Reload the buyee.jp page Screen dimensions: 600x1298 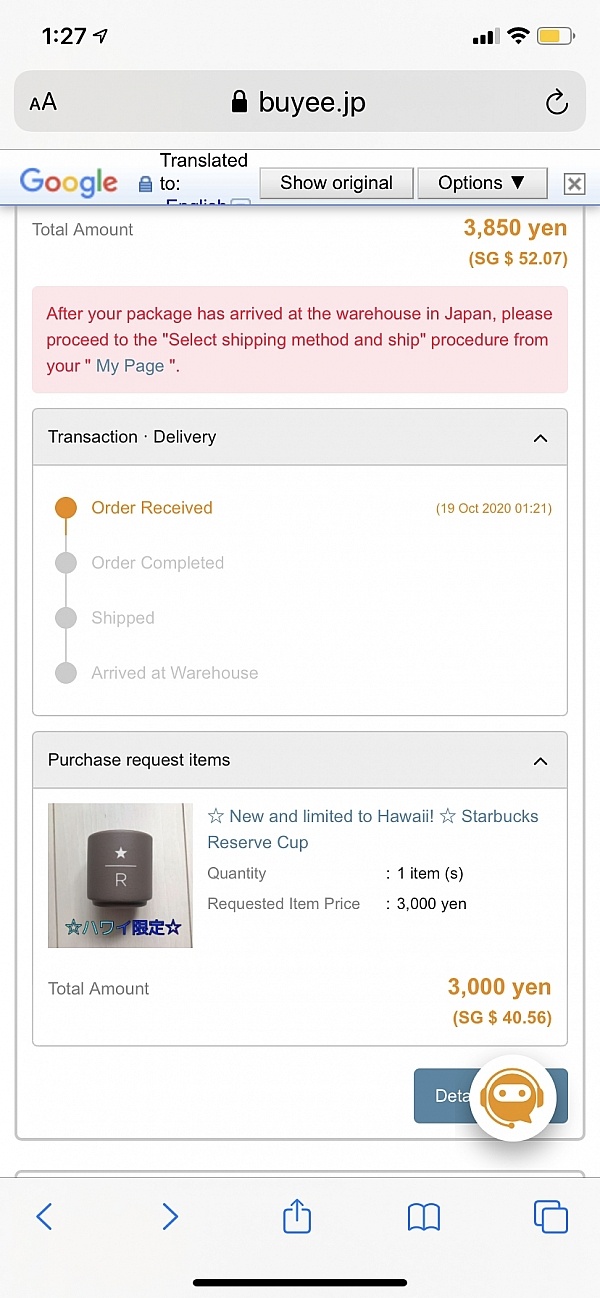click(x=556, y=101)
